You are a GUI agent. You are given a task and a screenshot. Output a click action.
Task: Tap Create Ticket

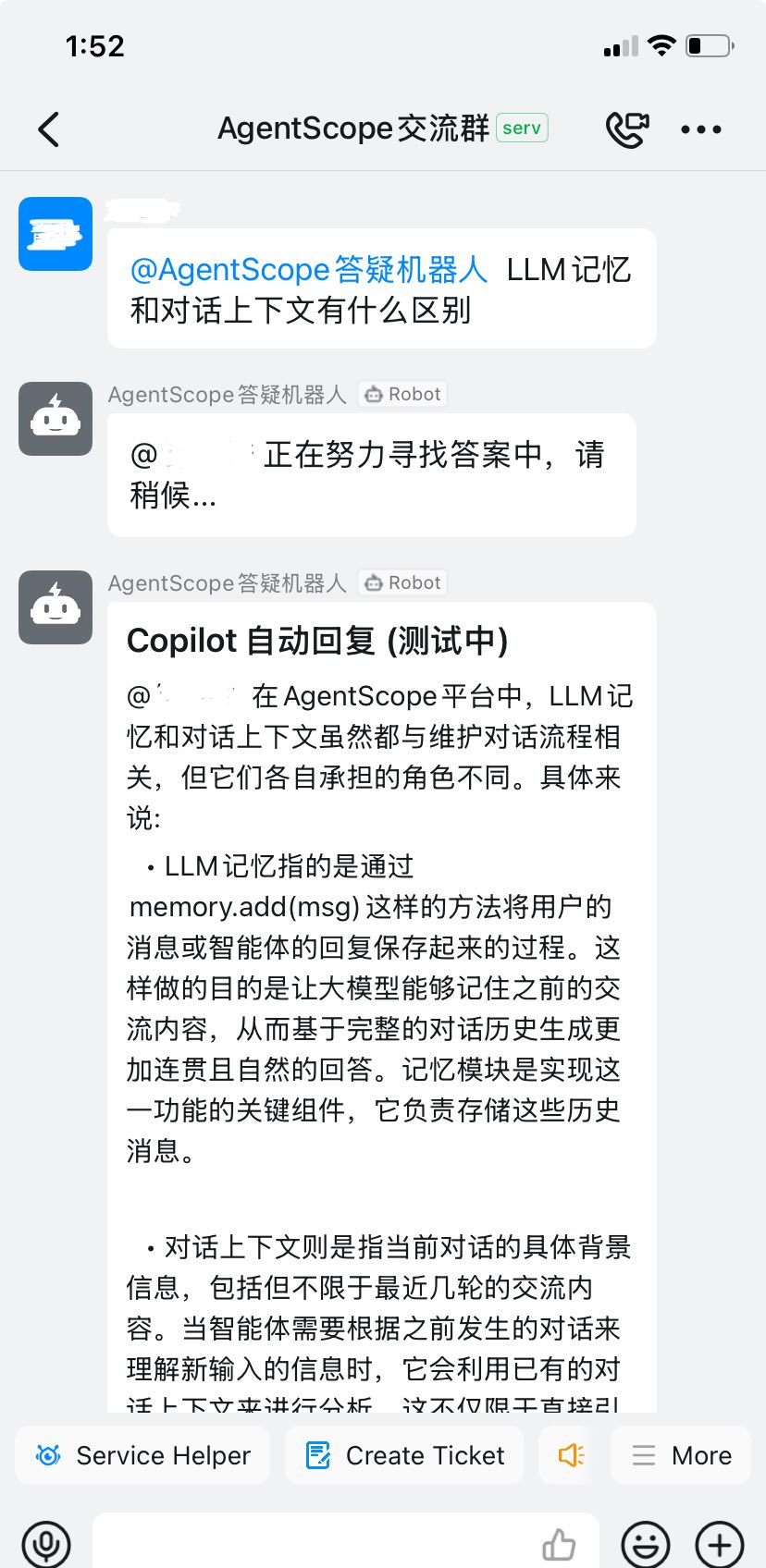(x=405, y=1455)
